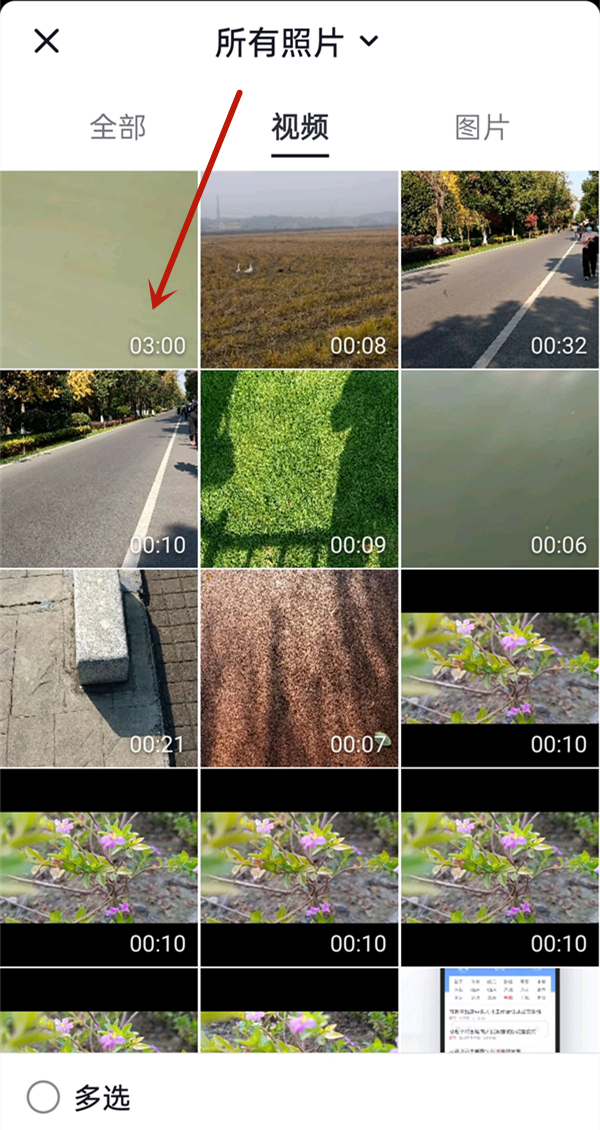Pick the 00:06 green water video
The height and width of the screenshot is (1130, 600).
pos(500,469)
